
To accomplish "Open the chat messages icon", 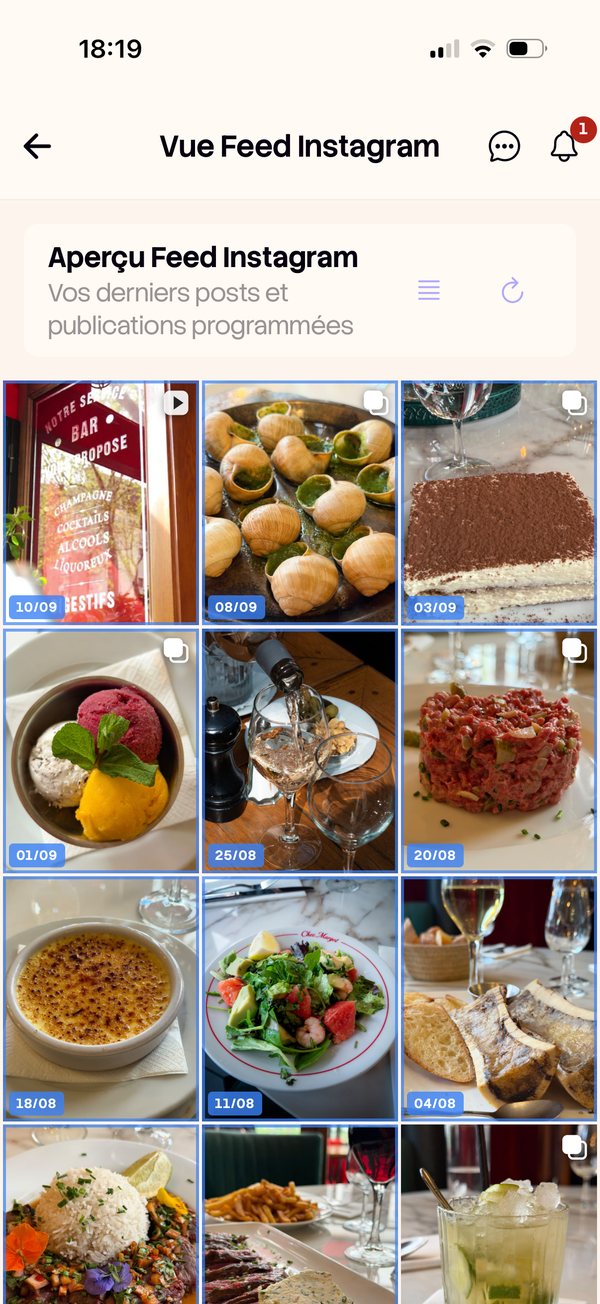I will [504, 146].
